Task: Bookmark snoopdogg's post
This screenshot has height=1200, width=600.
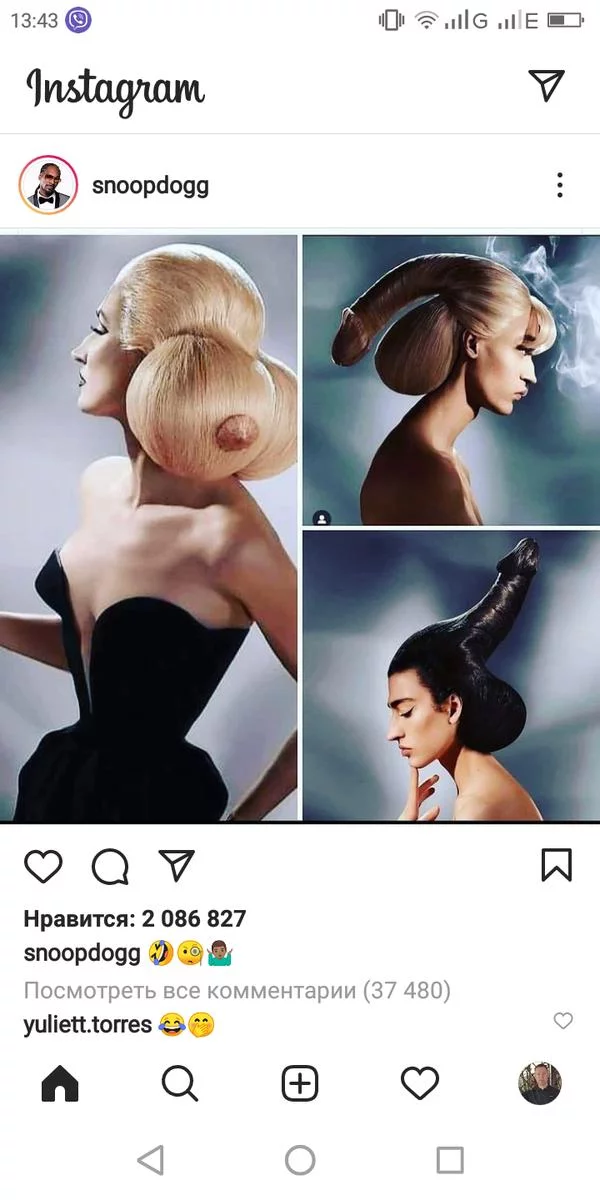Action: coord(556,865)
